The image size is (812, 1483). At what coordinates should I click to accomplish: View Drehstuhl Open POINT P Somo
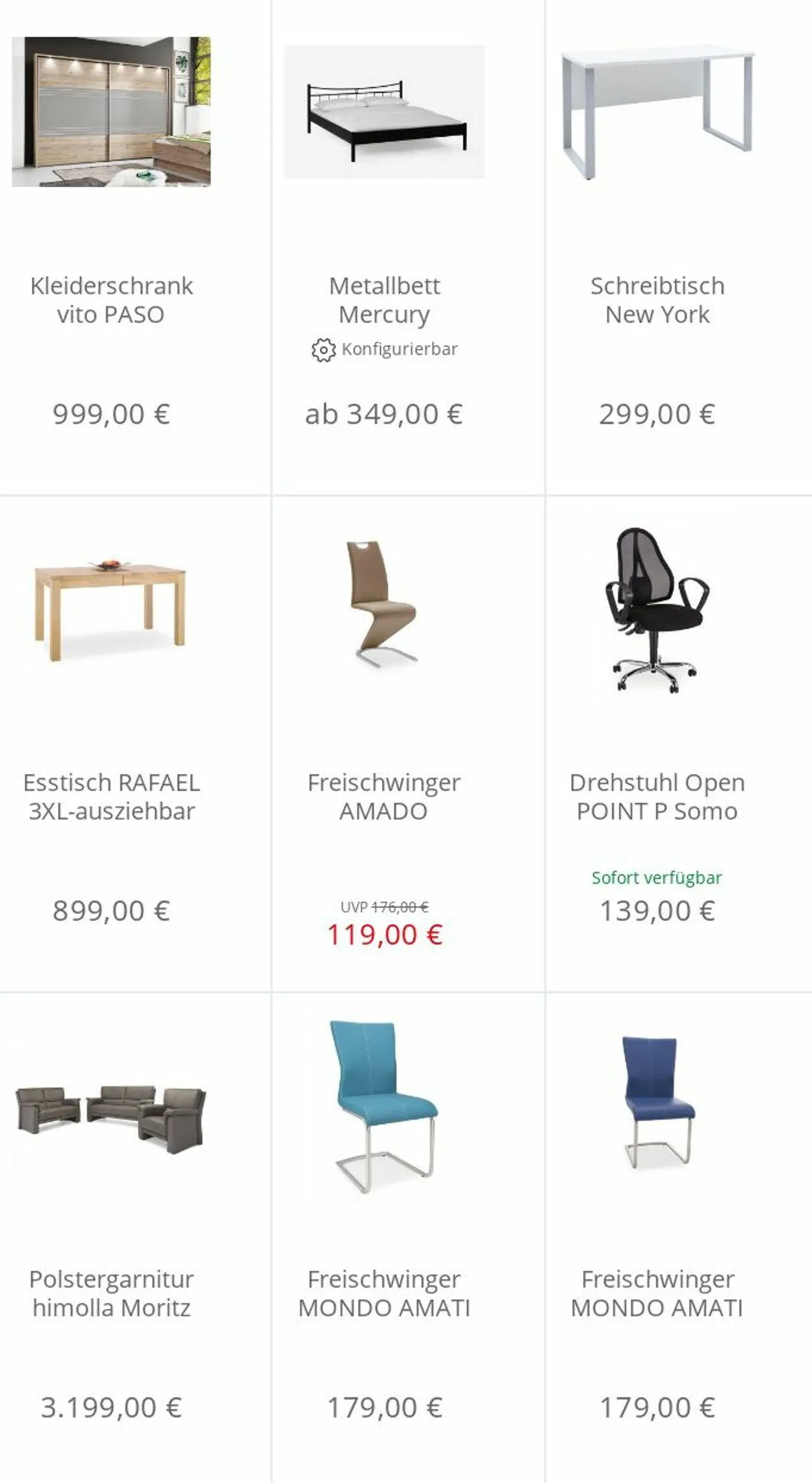pos(679,744)
